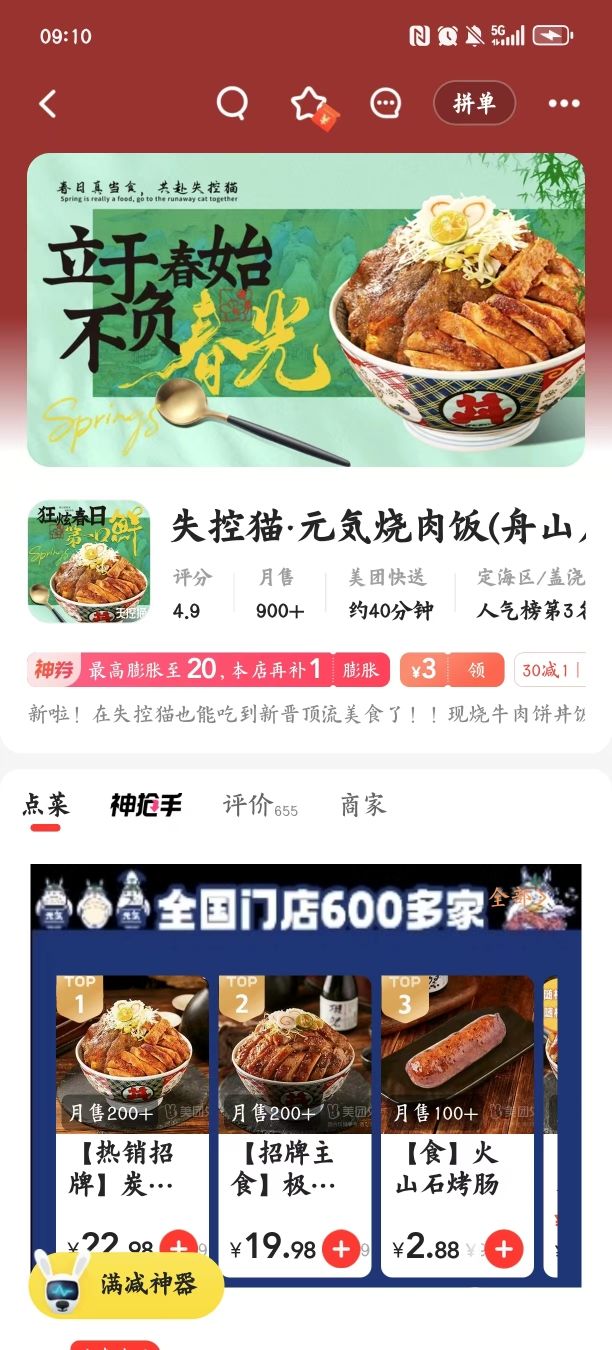Start a 拼单 group order
Screen dimensions: 612x1350
click(474, 103)
